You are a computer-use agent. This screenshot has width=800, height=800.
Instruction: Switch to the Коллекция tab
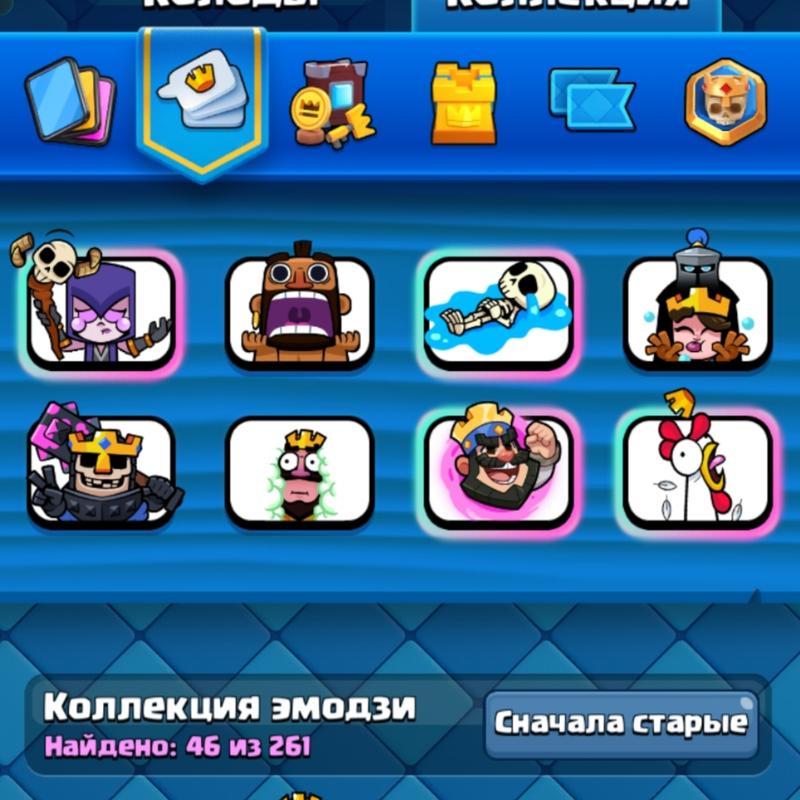[566, 8]
